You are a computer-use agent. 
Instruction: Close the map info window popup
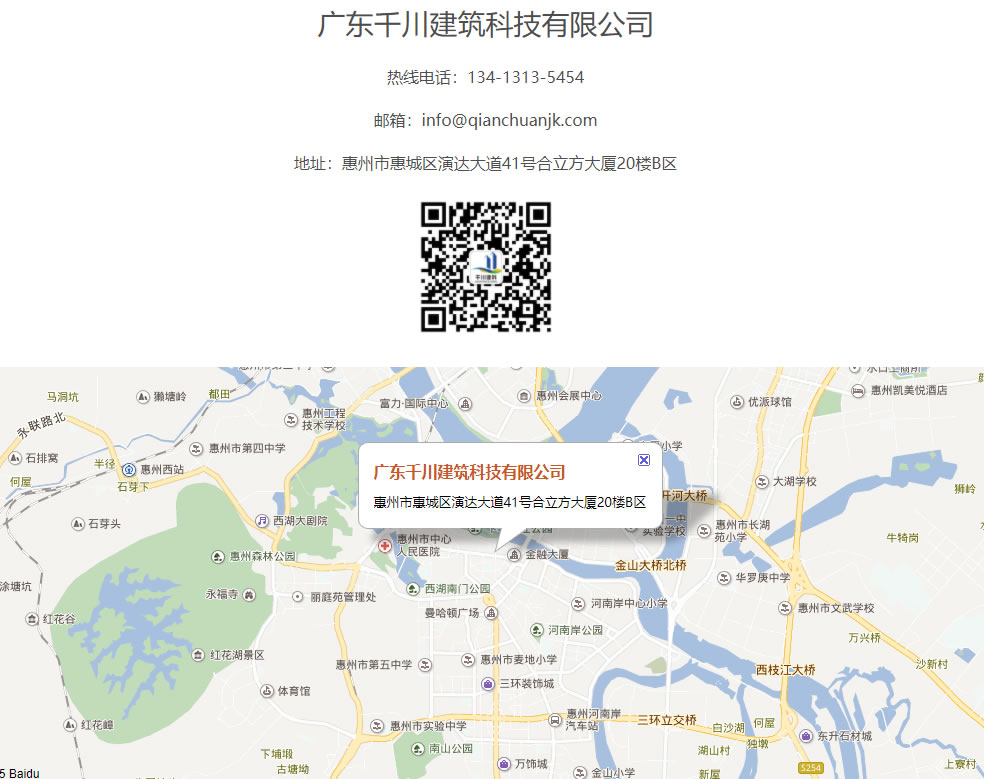pos(643,460)
